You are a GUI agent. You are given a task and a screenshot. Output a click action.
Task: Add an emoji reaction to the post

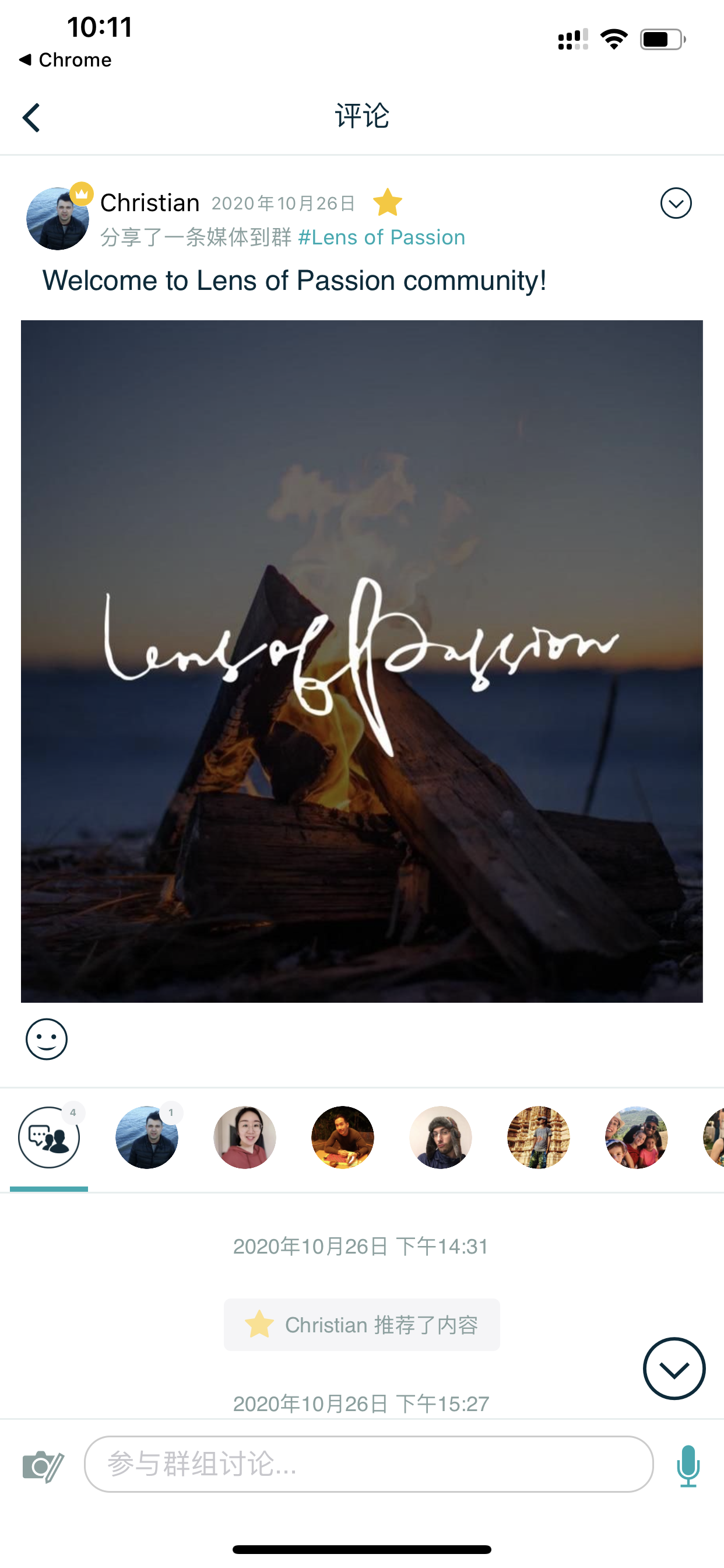pyautogui.click(x=46, y=1039)
